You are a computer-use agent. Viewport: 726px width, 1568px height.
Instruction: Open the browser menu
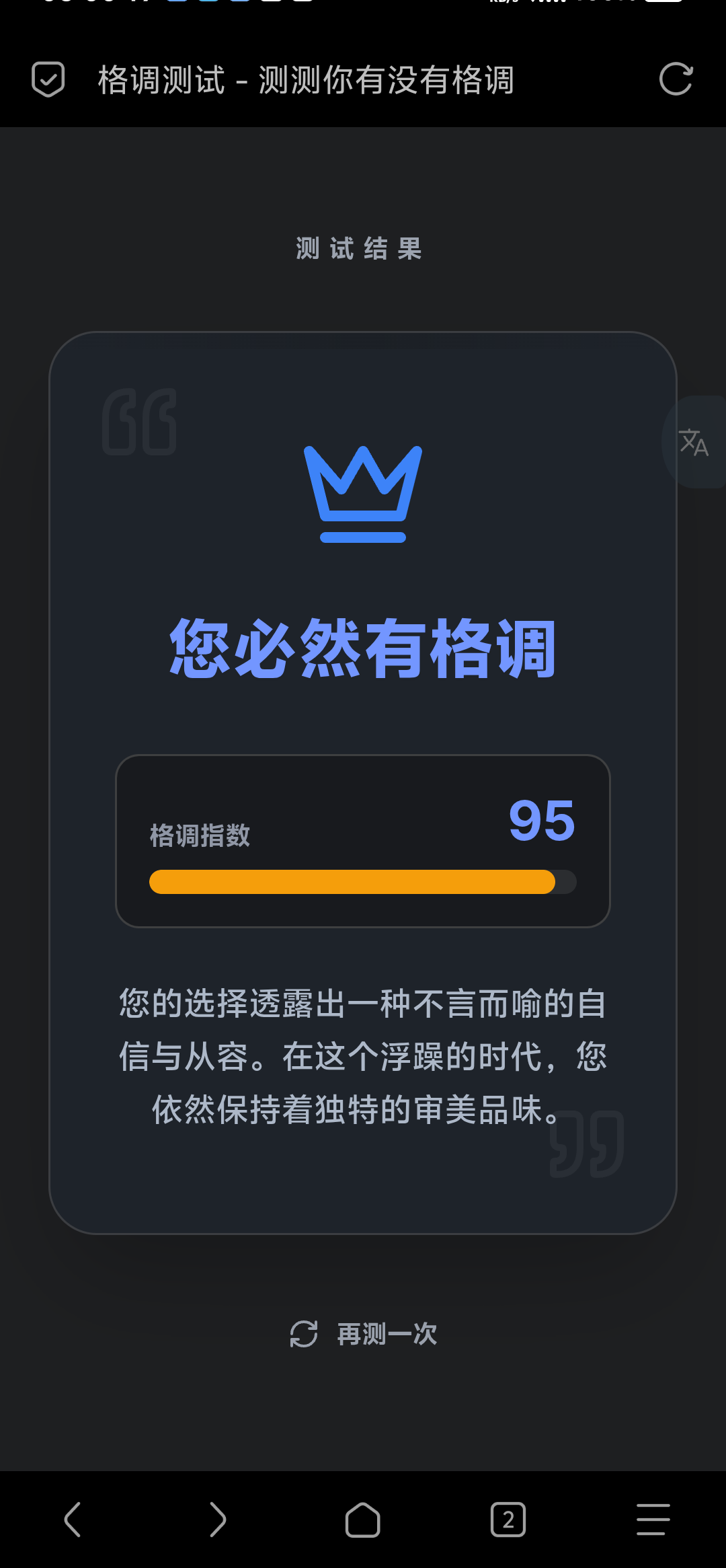653,1520
